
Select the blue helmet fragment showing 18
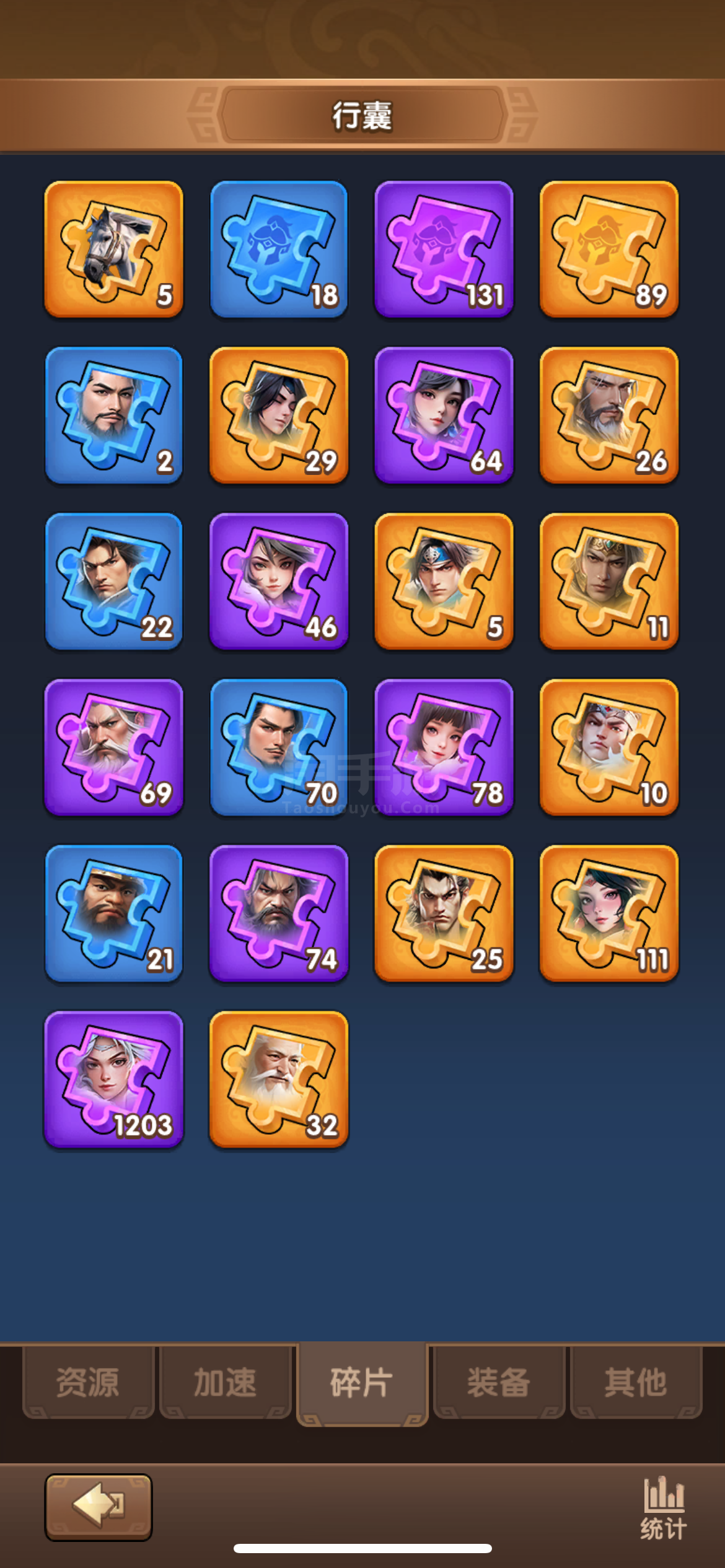(x=279, y=250)
